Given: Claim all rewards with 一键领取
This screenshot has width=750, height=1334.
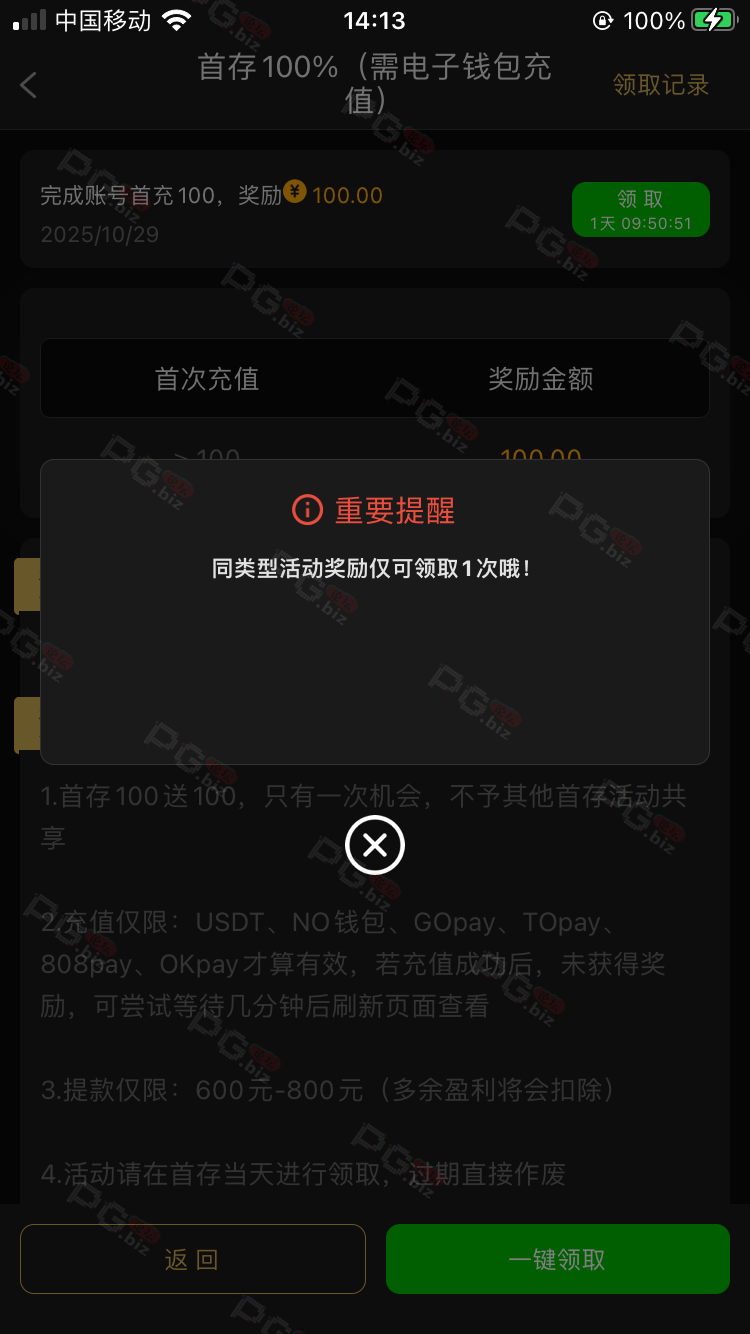Looking at the screenshot, I should 557,1259.
